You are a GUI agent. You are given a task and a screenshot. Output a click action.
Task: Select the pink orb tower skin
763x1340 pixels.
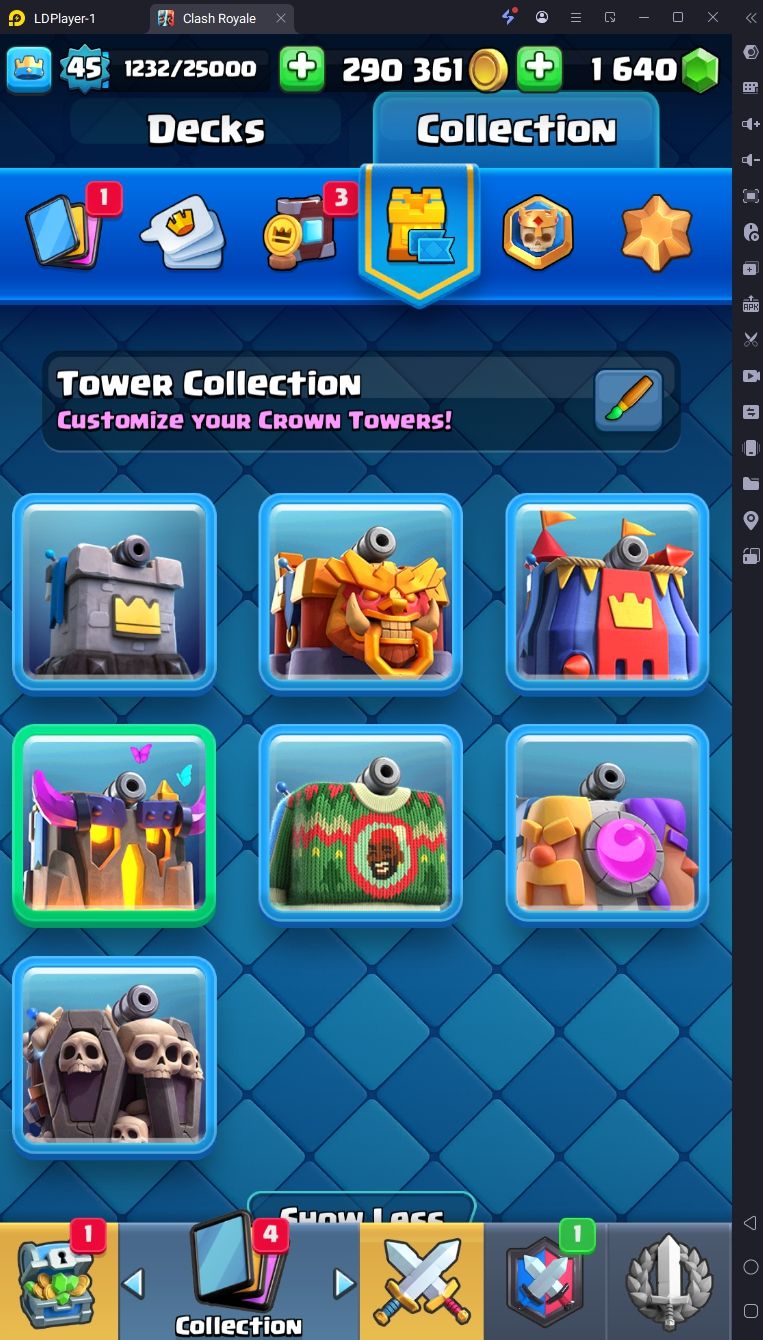607,823
